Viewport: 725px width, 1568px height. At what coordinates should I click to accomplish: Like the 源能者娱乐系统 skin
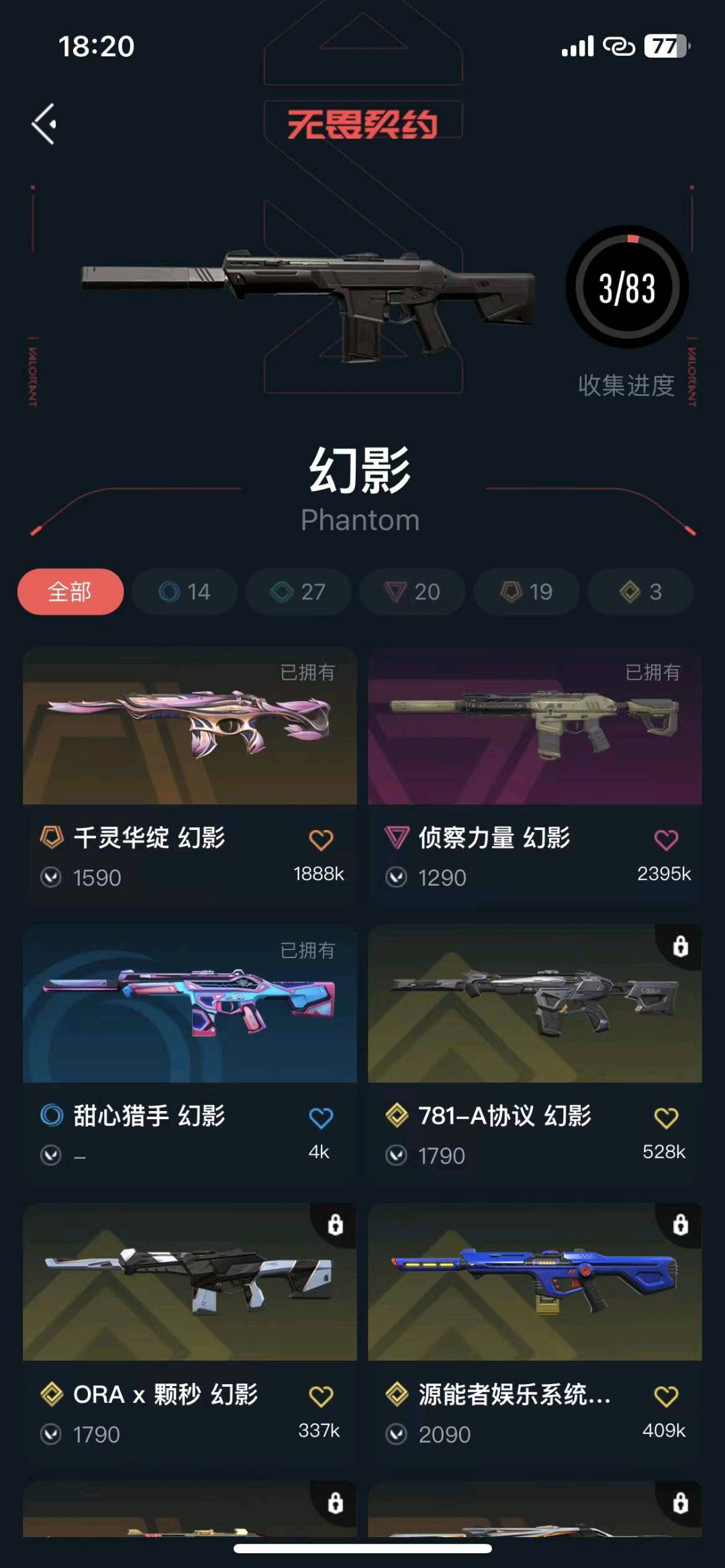pyautogui.click(x=666, y=1396)
